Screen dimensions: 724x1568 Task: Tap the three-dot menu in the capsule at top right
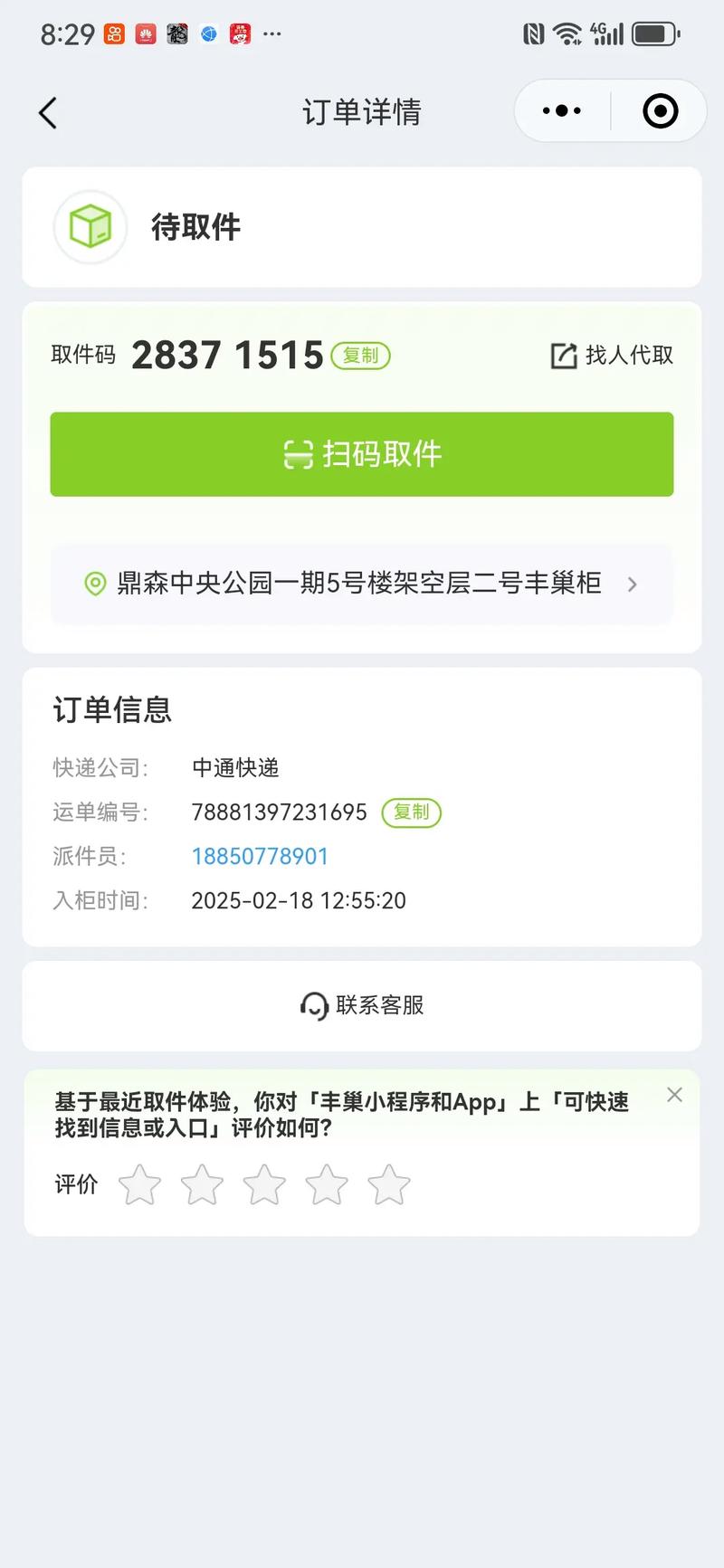click(560, 110)
